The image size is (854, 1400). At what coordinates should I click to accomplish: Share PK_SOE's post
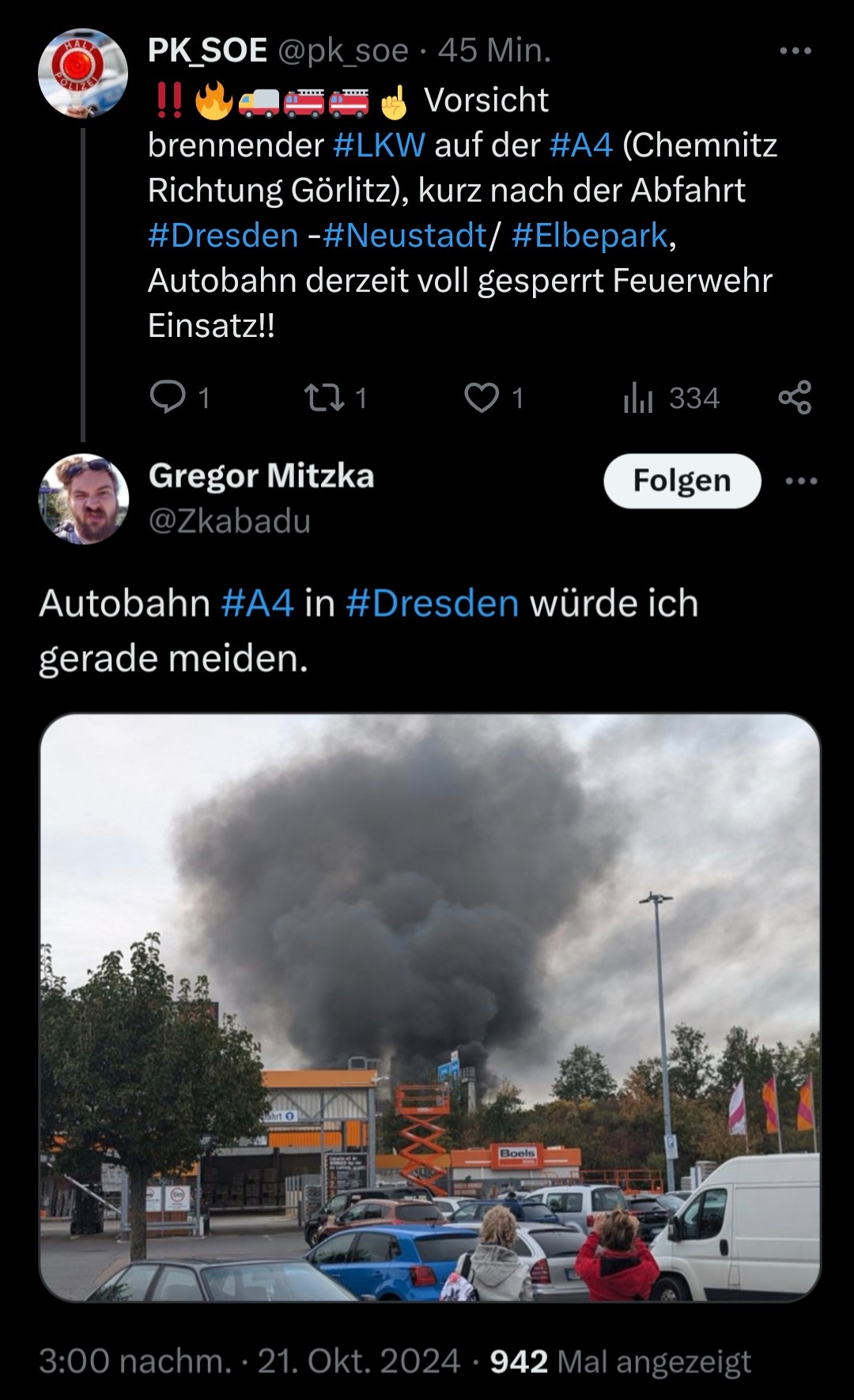pyautogui.click(x=795, y=397)
